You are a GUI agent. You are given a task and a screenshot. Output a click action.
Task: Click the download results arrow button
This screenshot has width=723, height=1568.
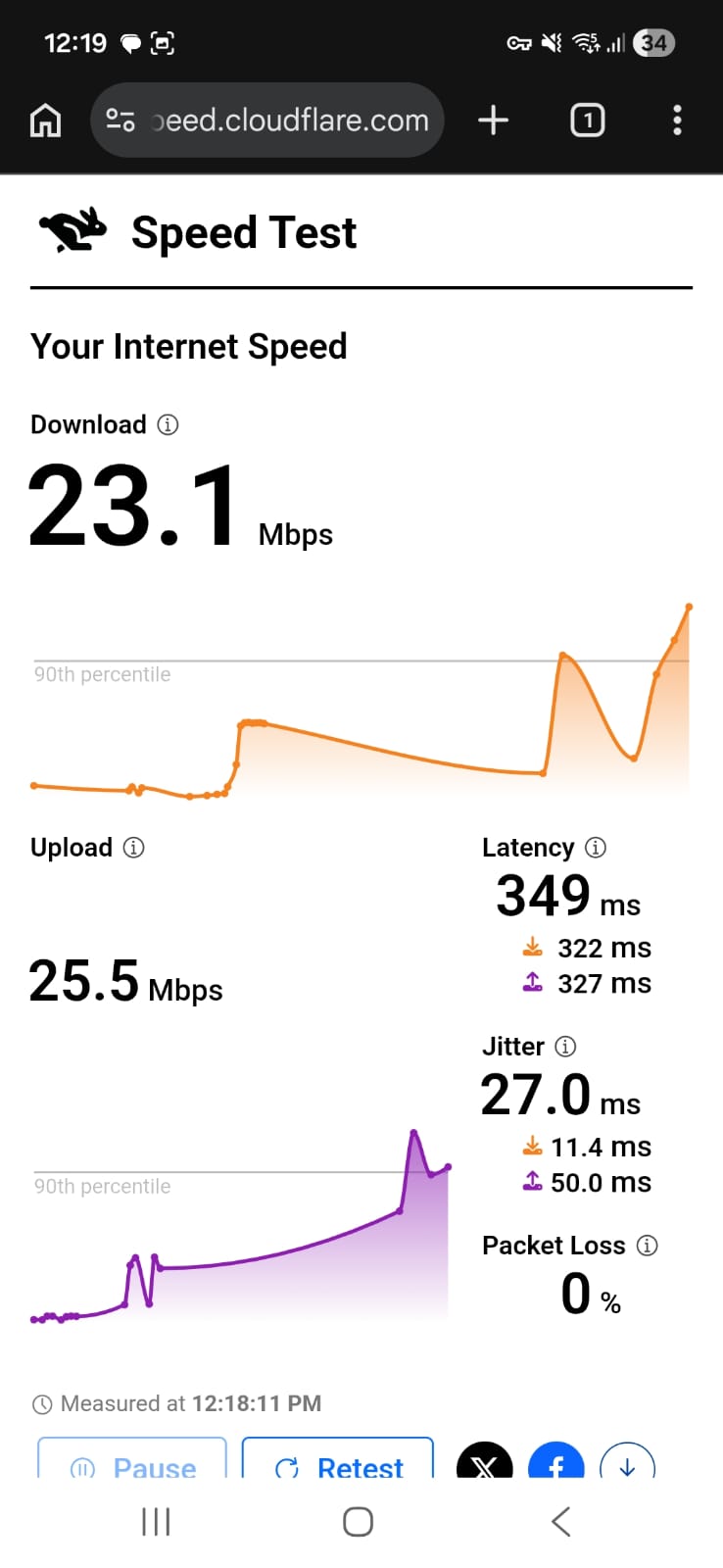(627, 1466)
